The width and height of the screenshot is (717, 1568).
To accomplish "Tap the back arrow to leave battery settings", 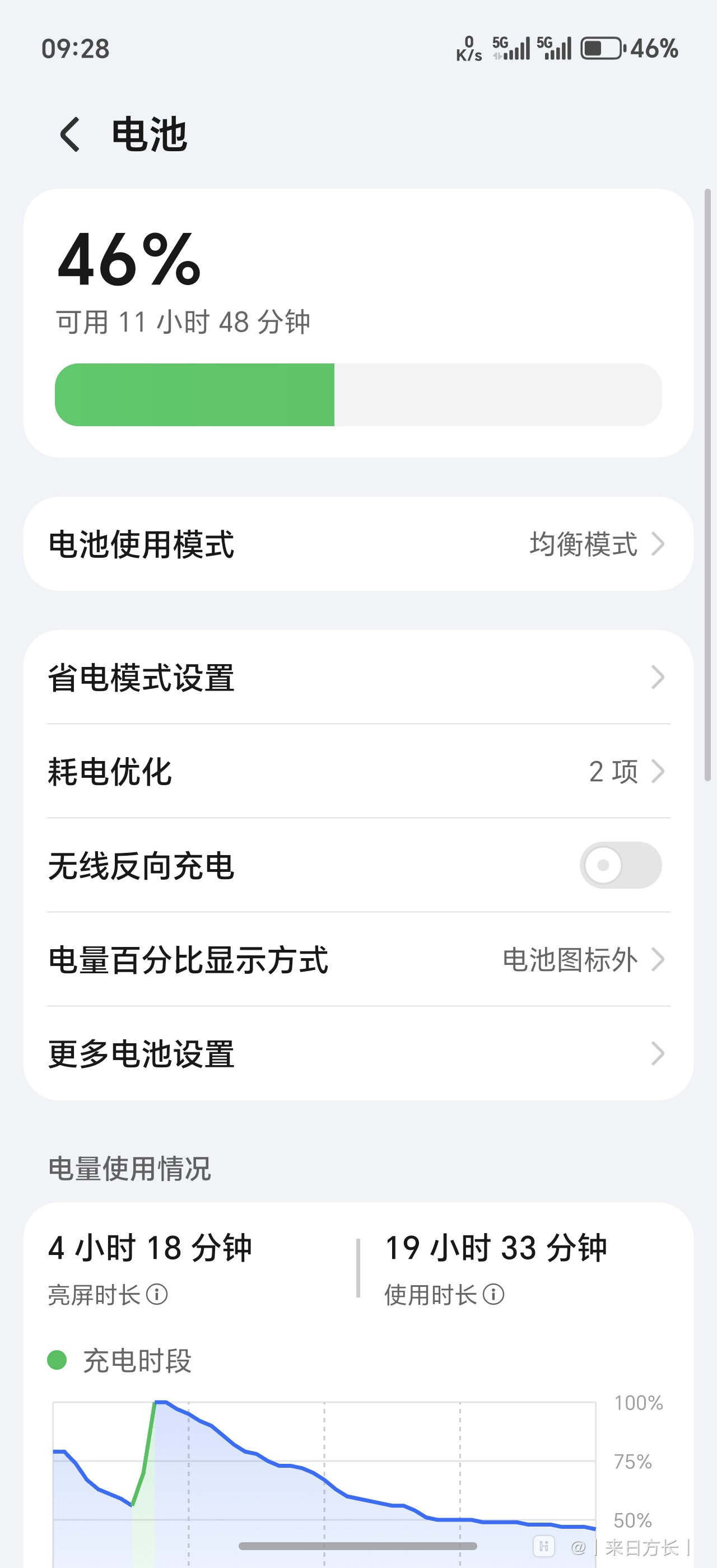I will tap(69, 135).
